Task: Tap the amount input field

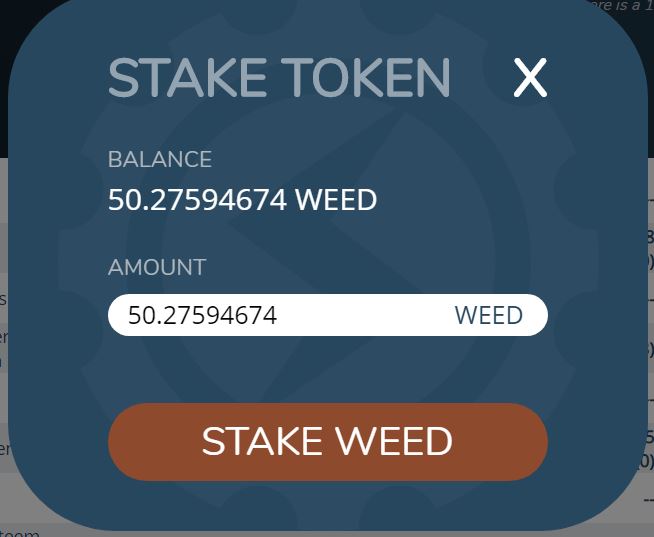Action: tap(280, 316)
